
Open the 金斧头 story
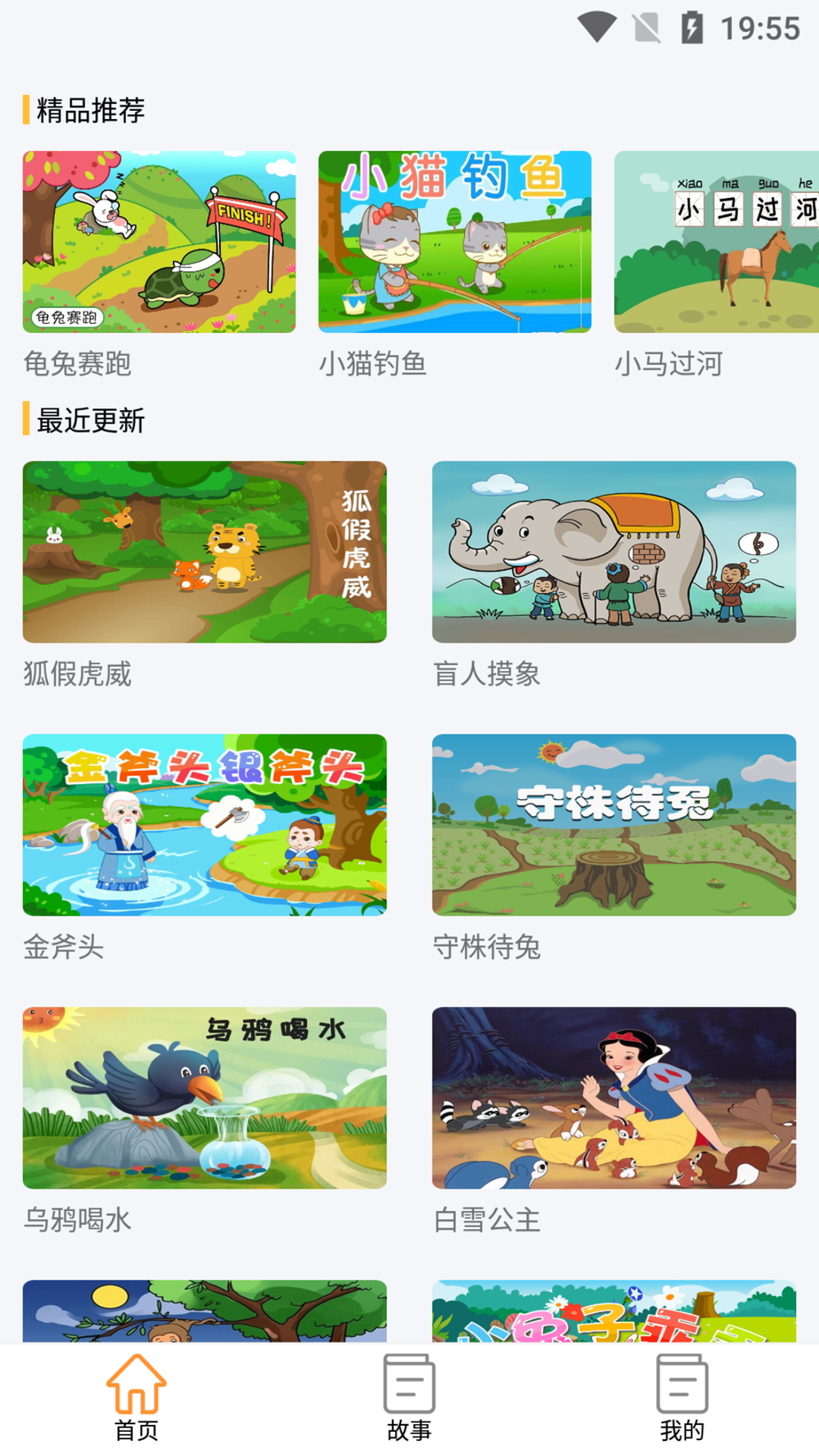(x=205, y=827)
